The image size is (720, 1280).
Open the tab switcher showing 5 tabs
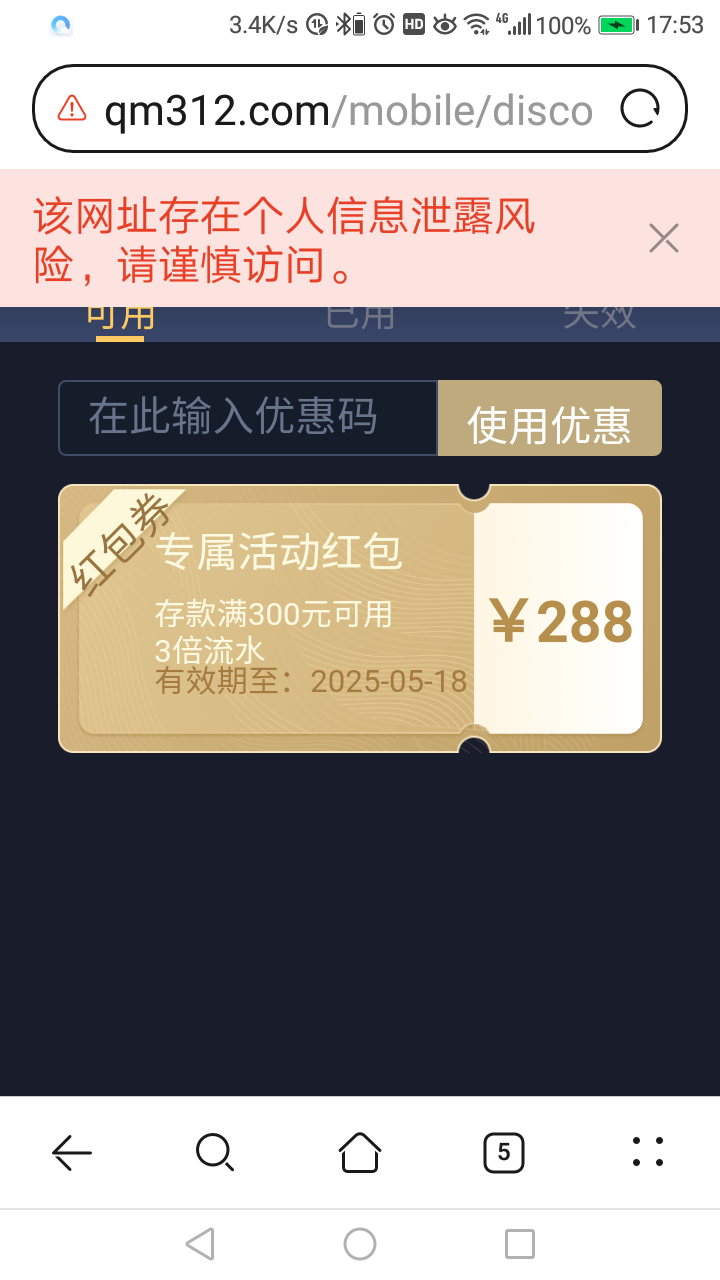coord(504,1153)
